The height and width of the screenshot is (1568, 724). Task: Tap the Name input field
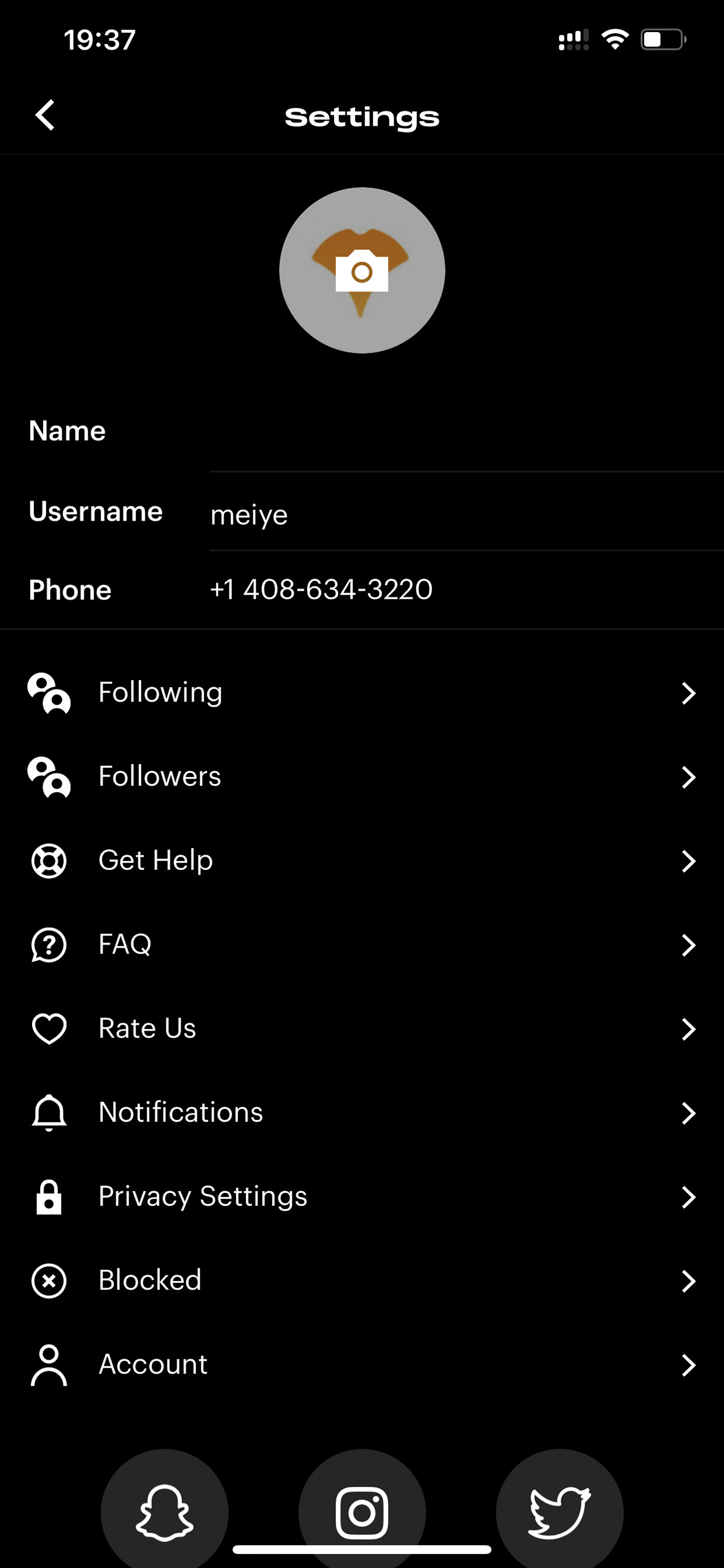click(x=467, y=431)
